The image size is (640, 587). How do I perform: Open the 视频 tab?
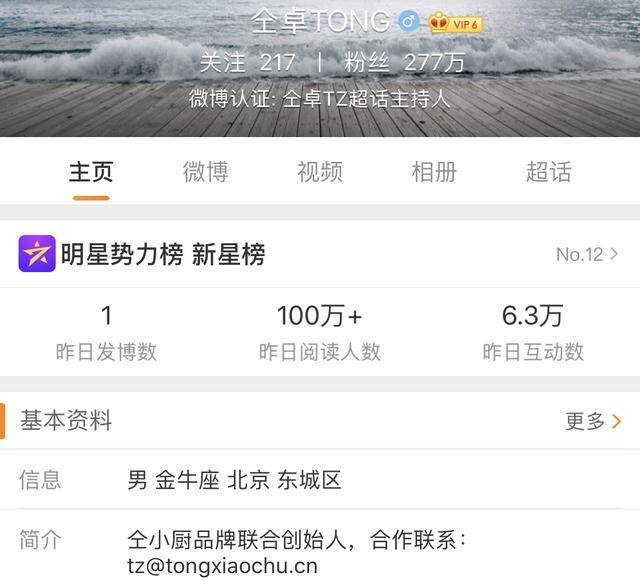point(319,172)
